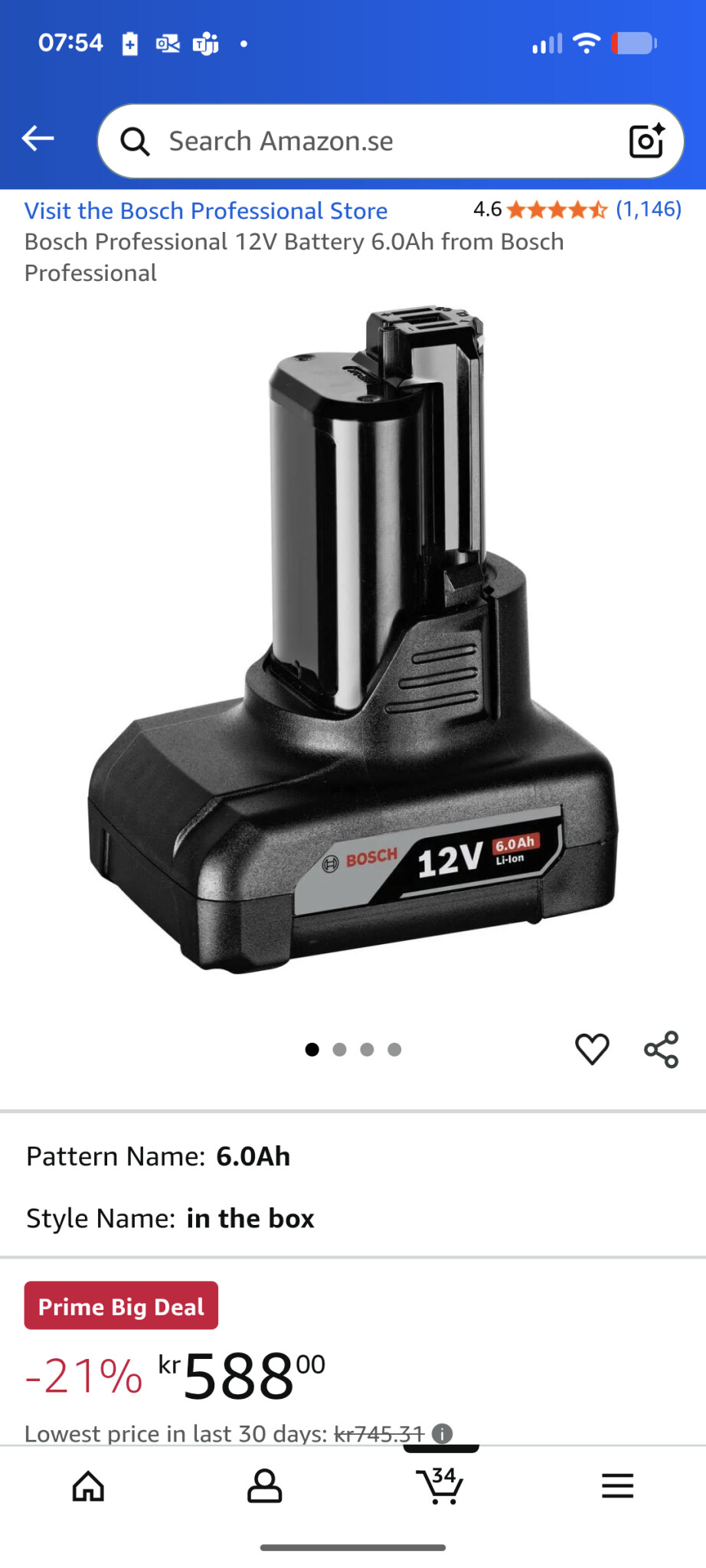Add battery to wish list heart
Image resolution: width=706 pixels, height=1568 pixels.
pyautogui.click(x=592, y=1049)
